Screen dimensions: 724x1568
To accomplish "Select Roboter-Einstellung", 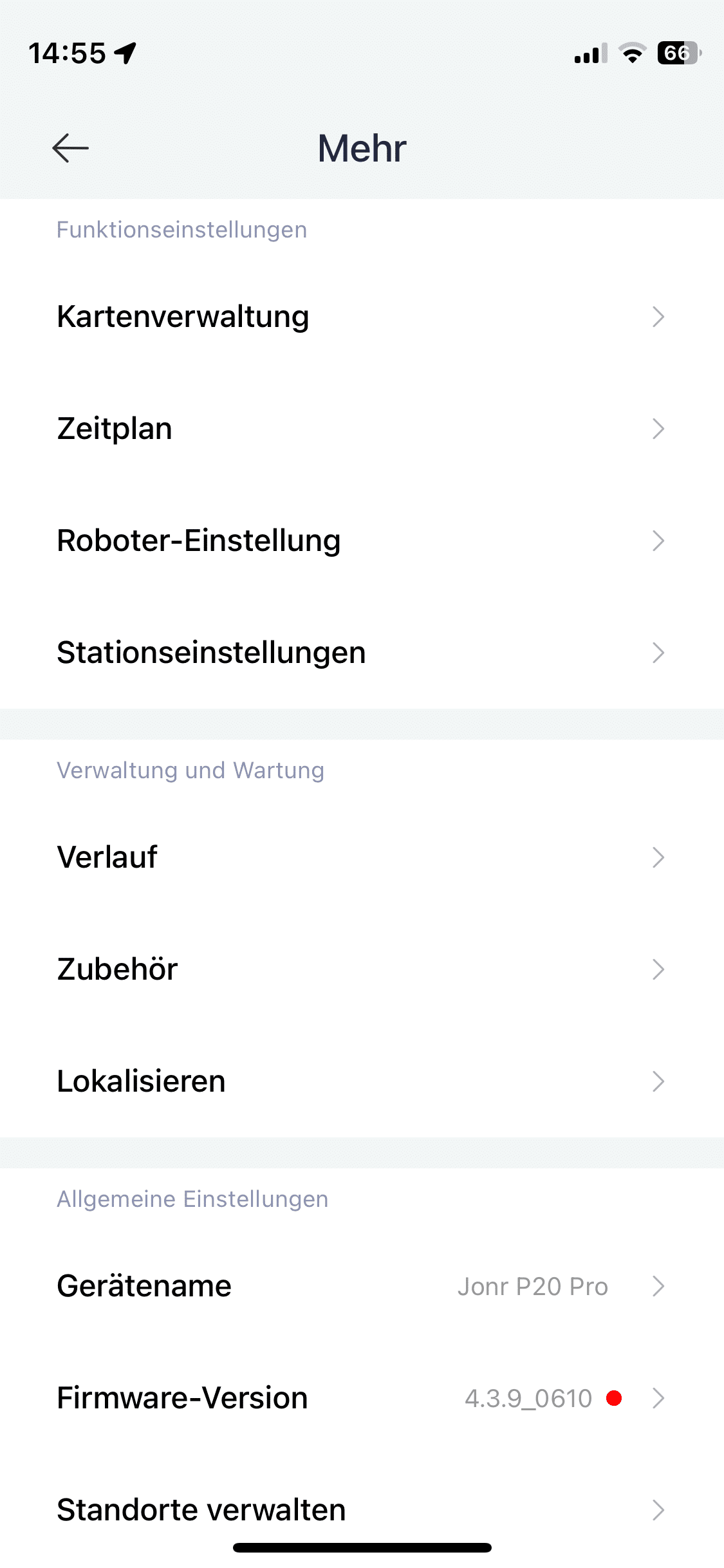I will pyautogui.click(x=362, y=541).
